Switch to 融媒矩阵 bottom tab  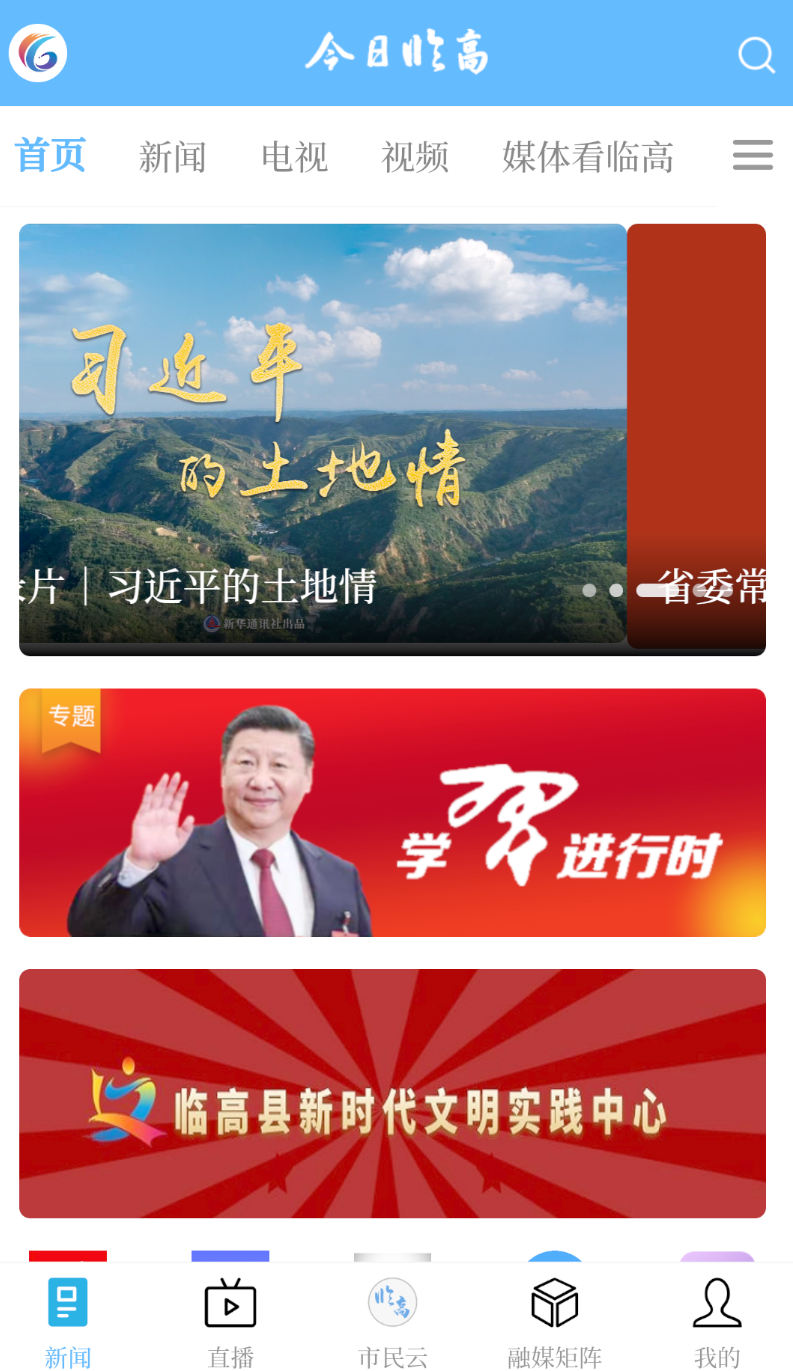click(x=555, y=1322)
